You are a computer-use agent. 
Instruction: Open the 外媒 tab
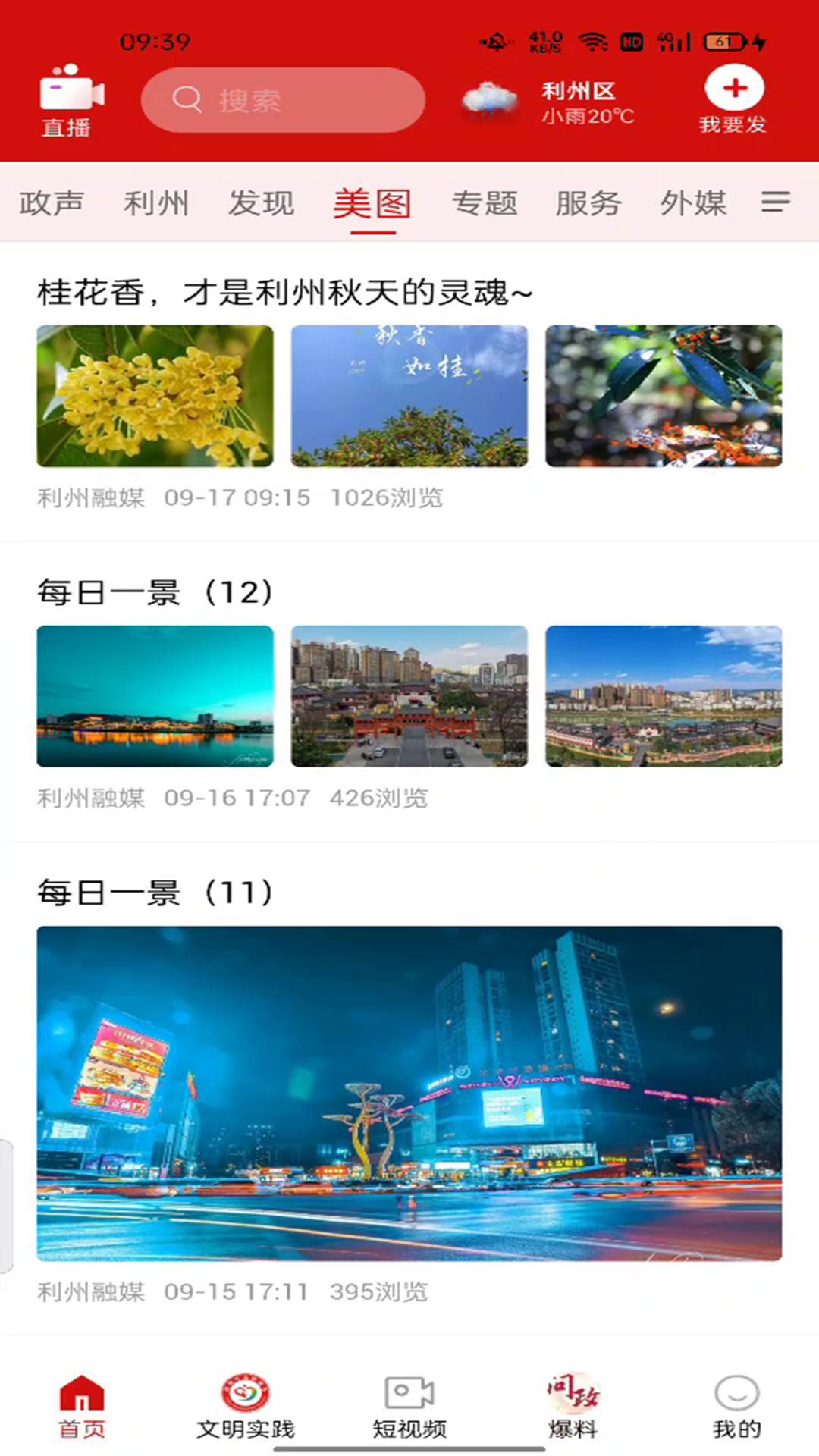[693, 203]
